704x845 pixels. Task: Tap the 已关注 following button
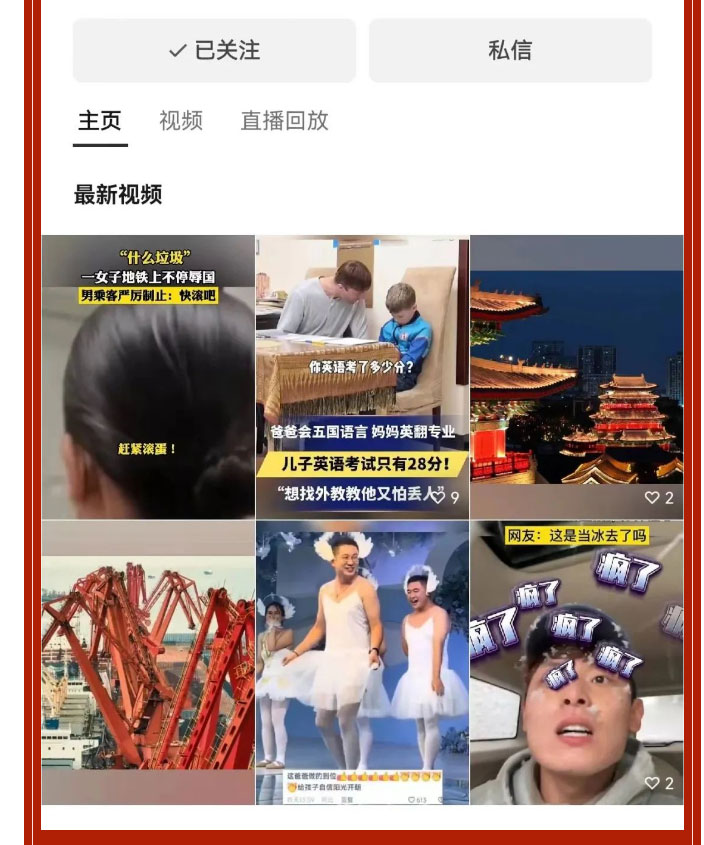pos(214,50)
